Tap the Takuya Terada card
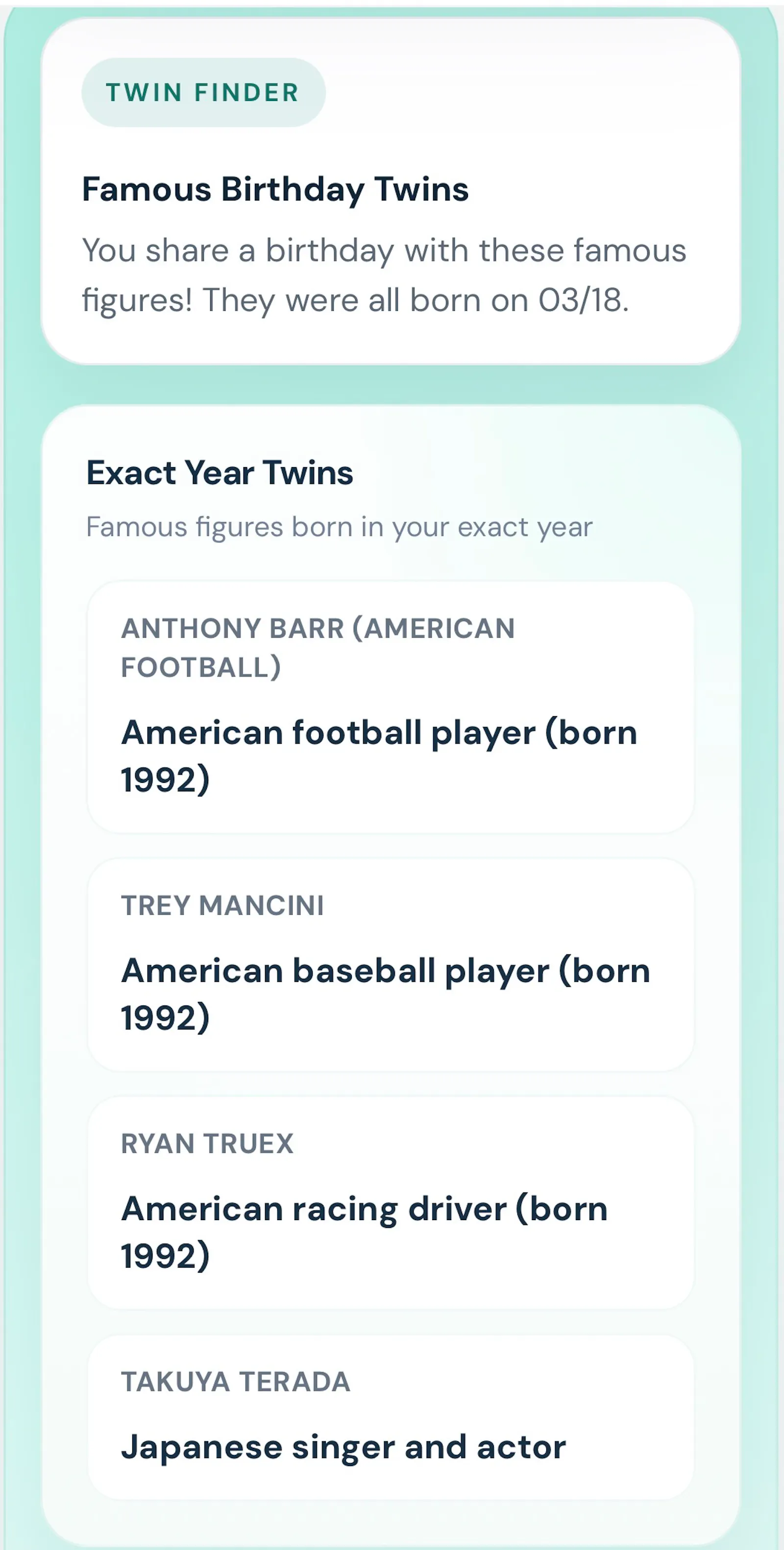Image resolution: width=784 pixels, height=1550 pixels. tap(391, 1418)
